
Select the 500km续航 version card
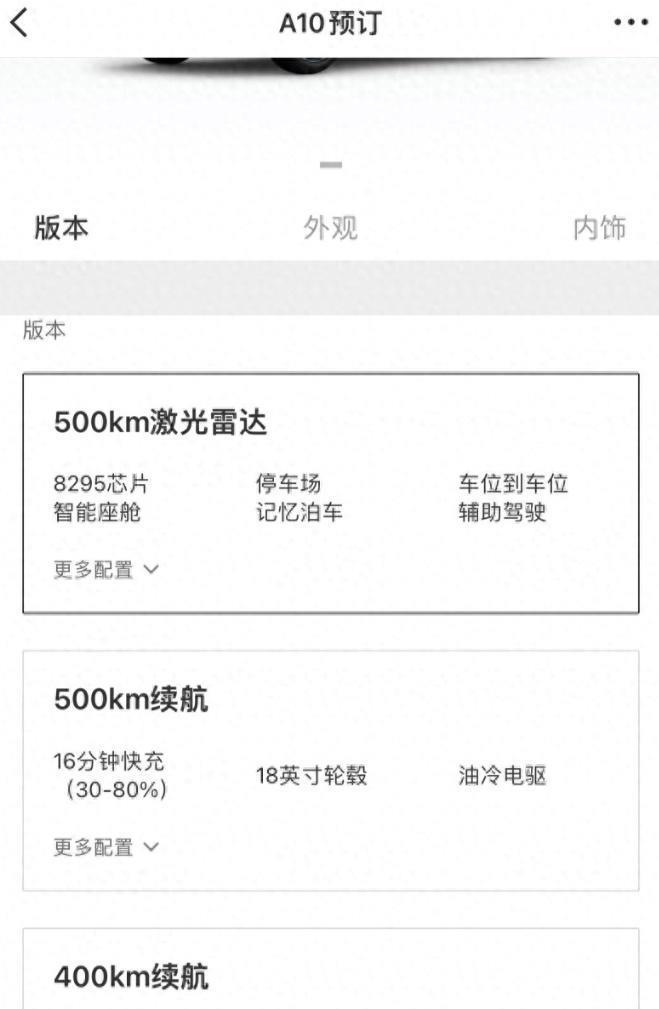point(330,700)
